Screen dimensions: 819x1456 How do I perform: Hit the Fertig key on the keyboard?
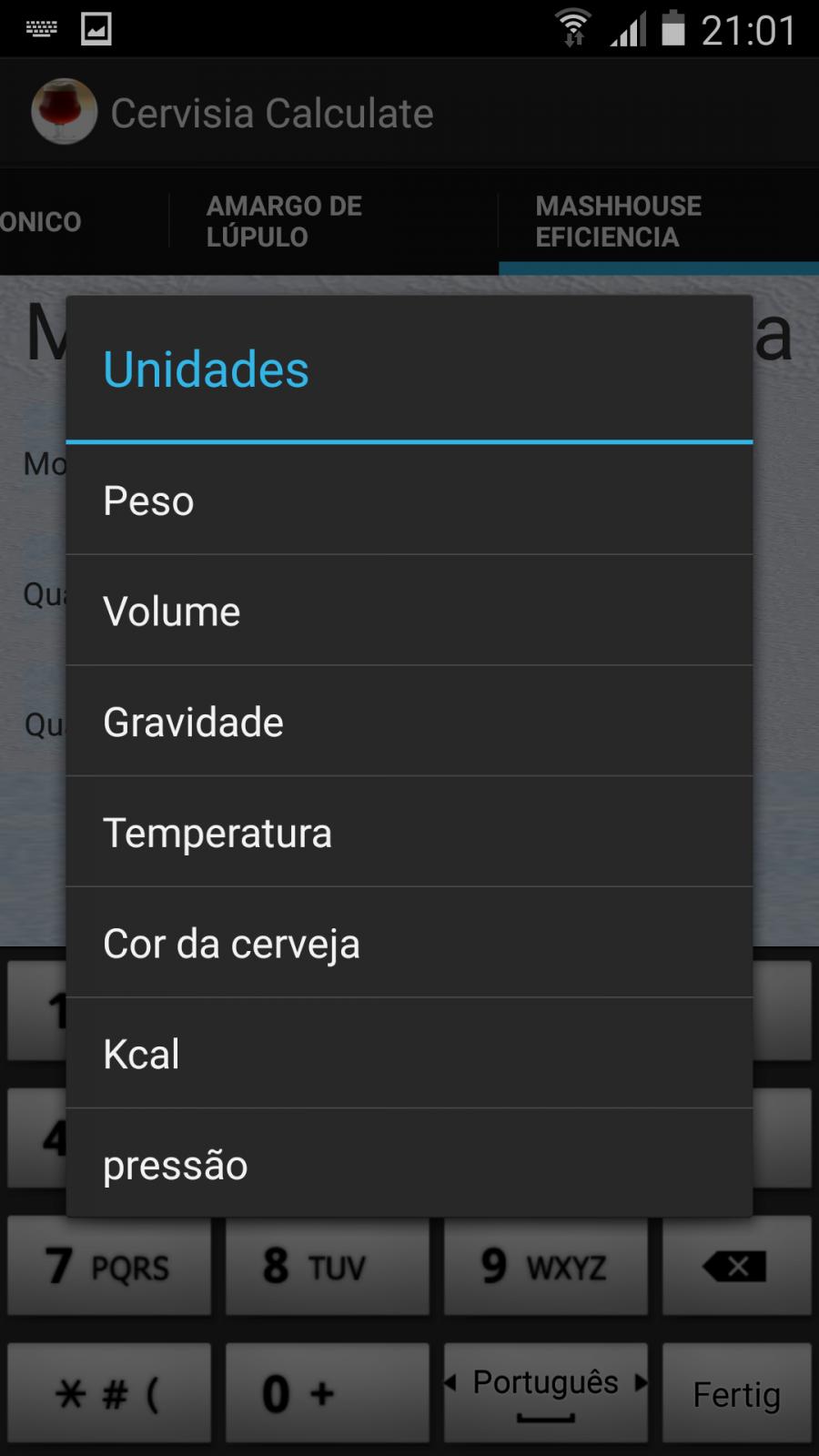736,1393
